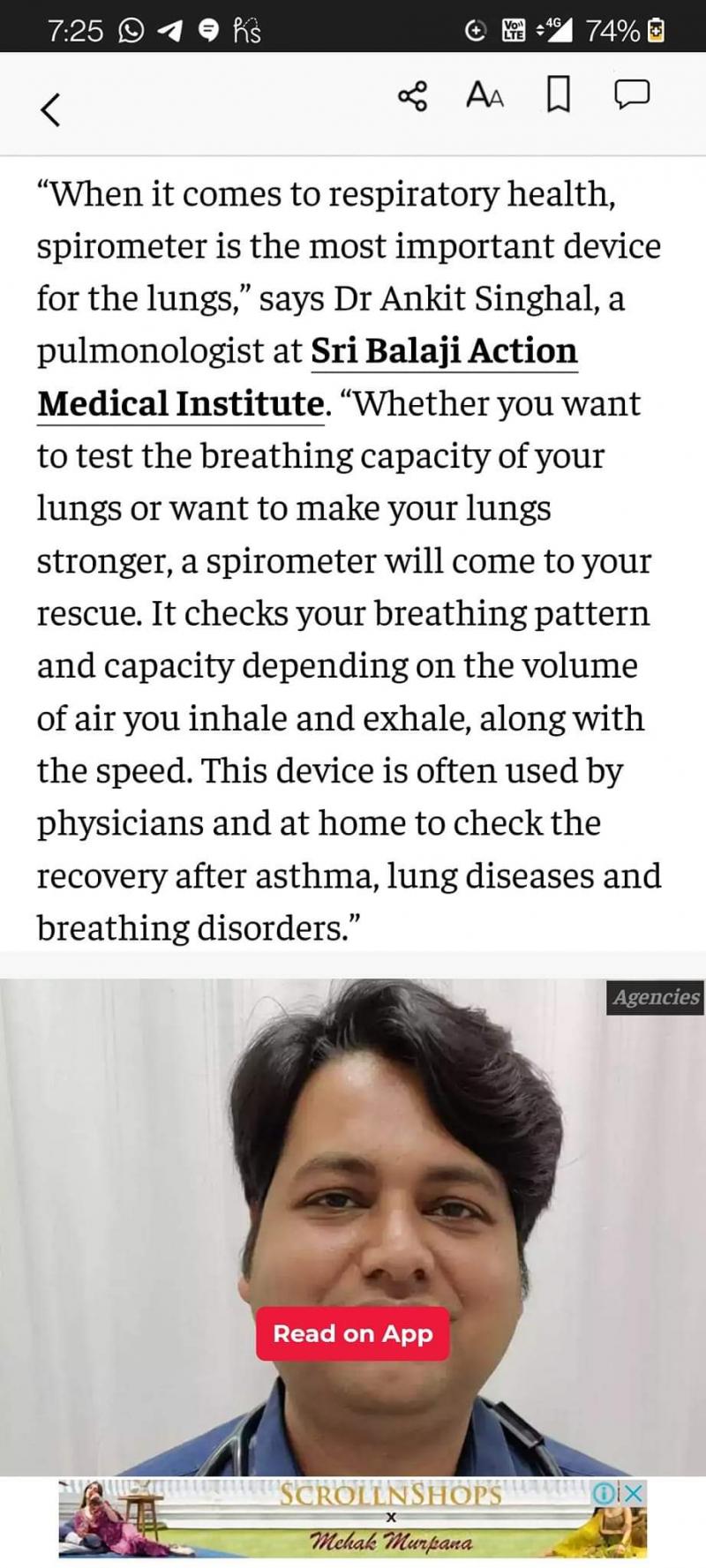706x1568 pixels.
Task: Bookmark this article
Action: (558, 94)
